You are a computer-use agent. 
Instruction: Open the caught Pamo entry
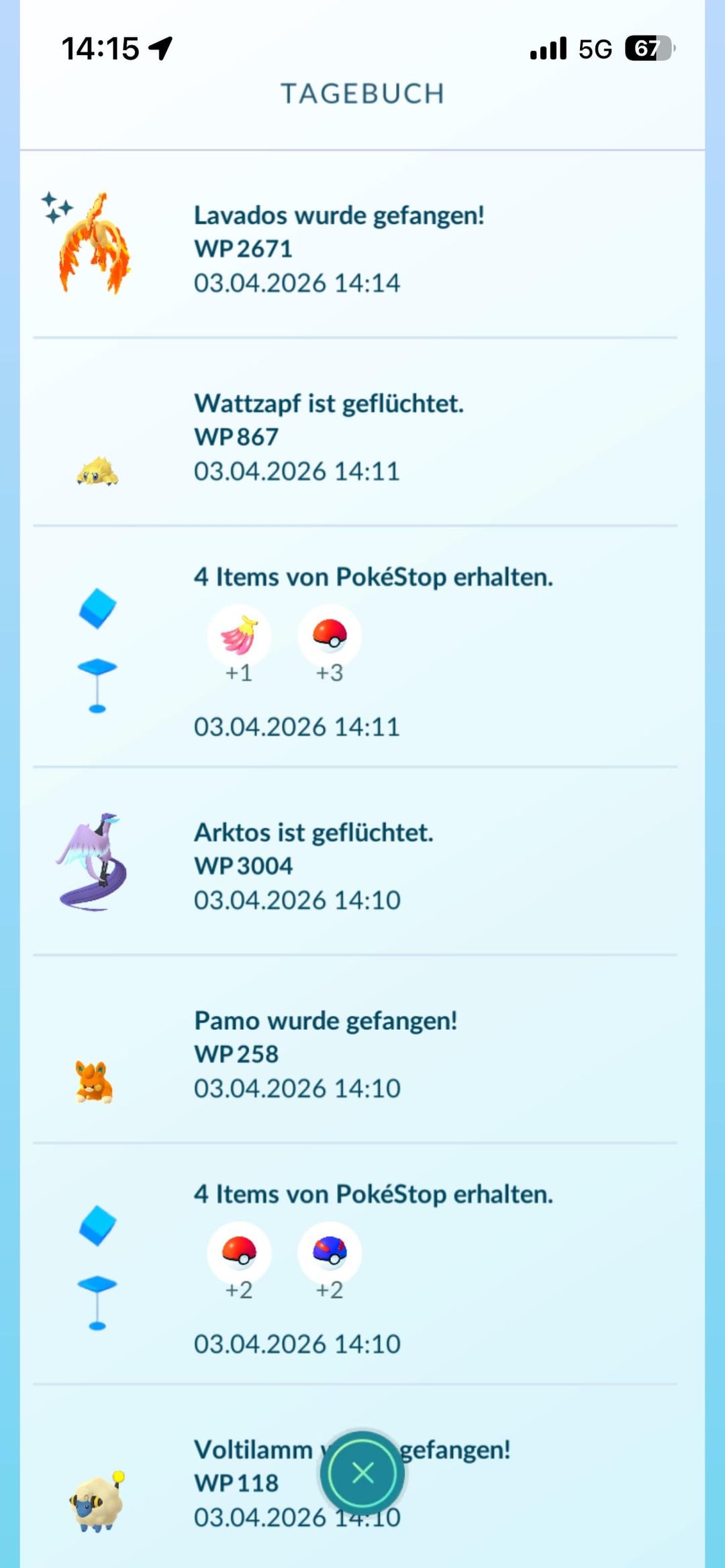coord(326,1053)
